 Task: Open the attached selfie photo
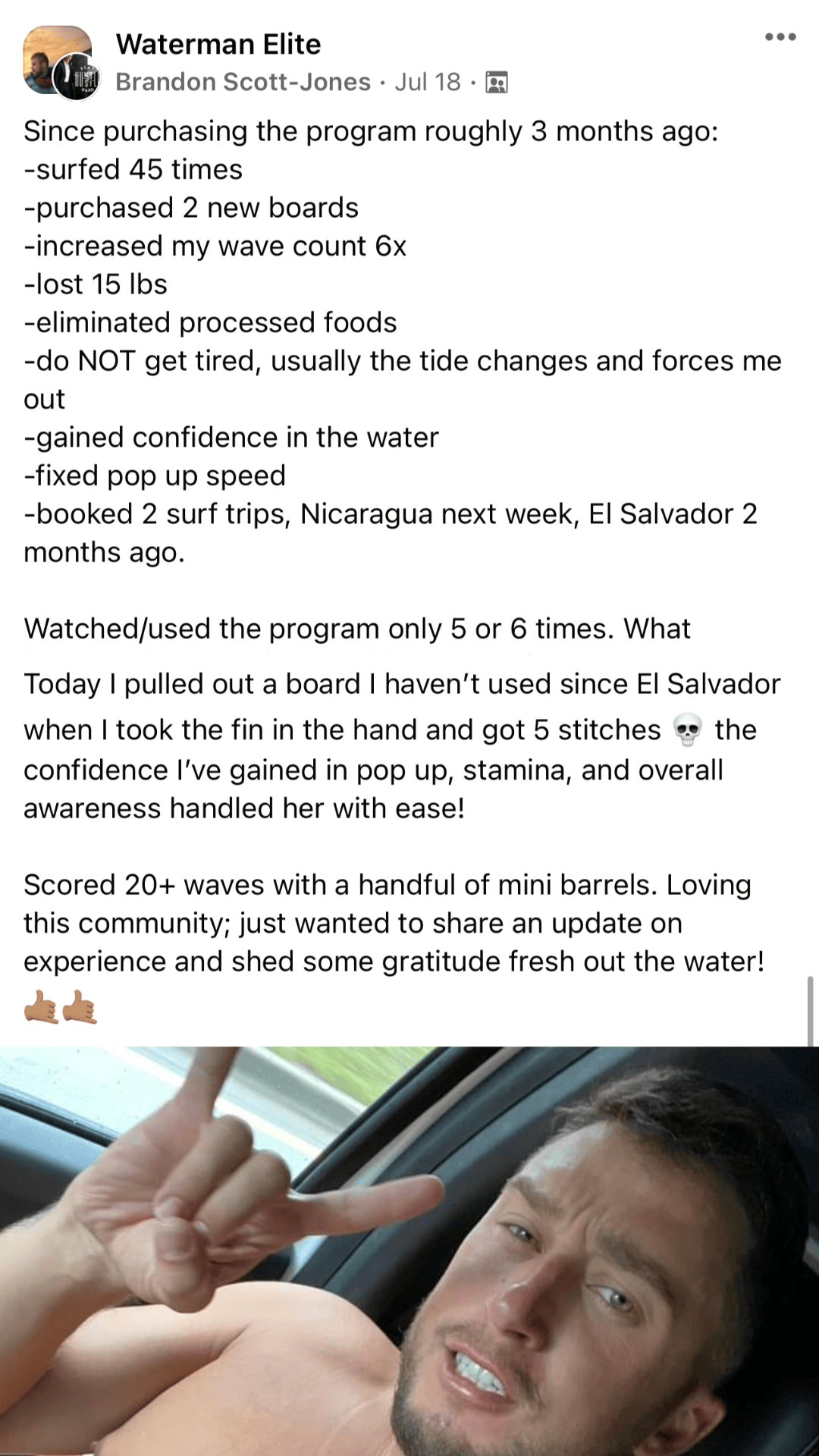[409, 1251]
